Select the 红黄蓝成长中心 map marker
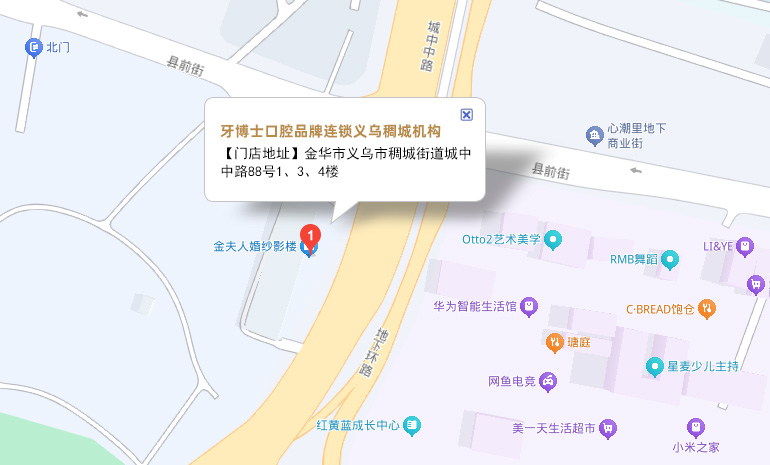This screenshot has width=770, height=465. click(x=412, y=426)
